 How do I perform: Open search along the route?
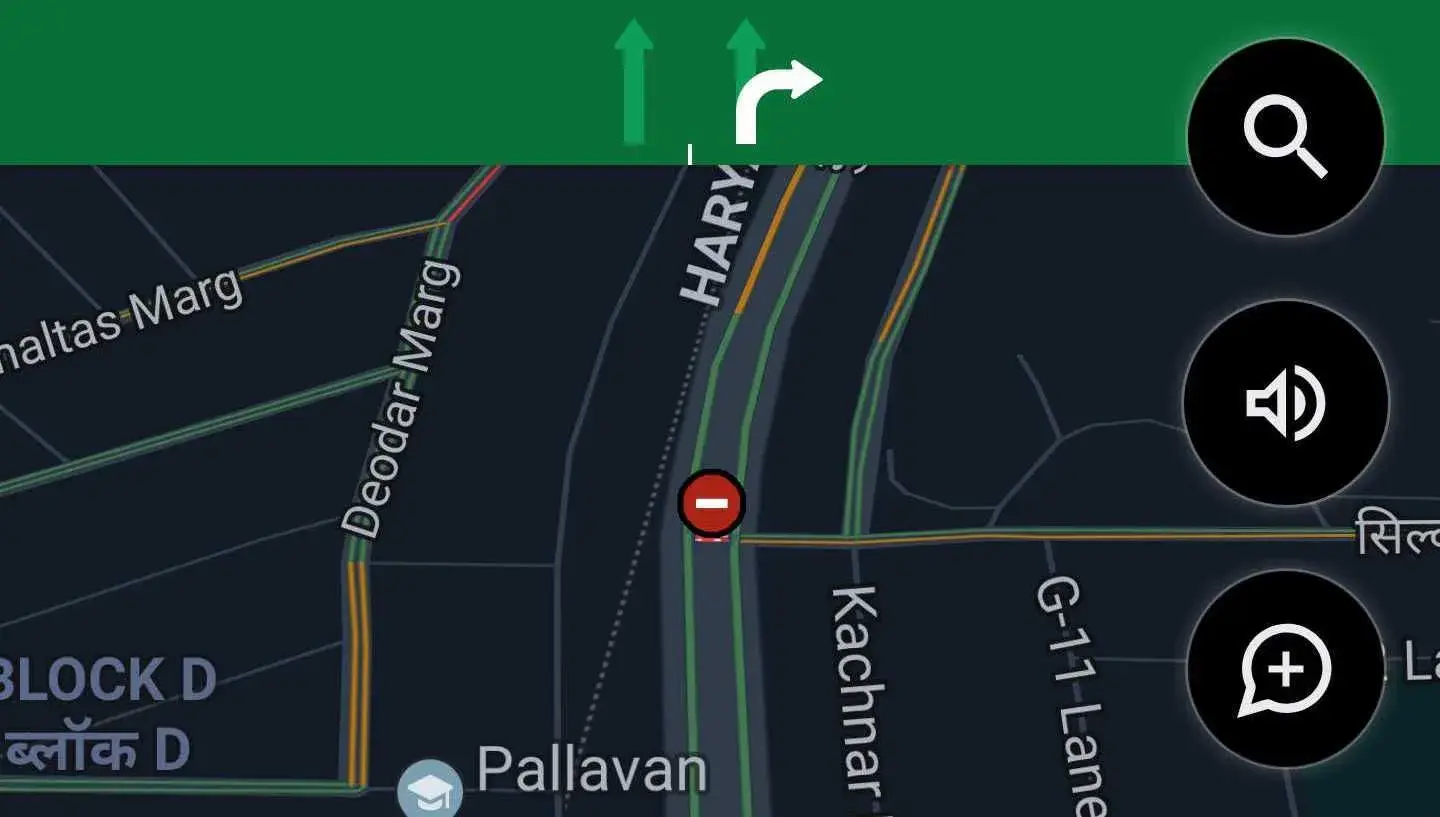pyautogui.click(x=1285, y=137)
